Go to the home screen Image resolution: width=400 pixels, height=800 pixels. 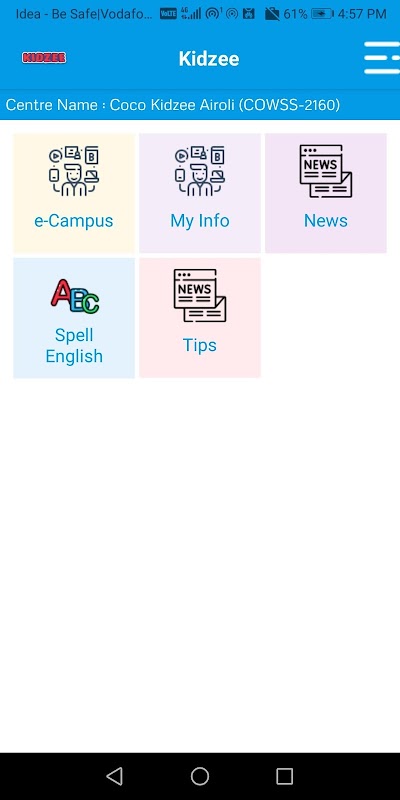(200, 776)
